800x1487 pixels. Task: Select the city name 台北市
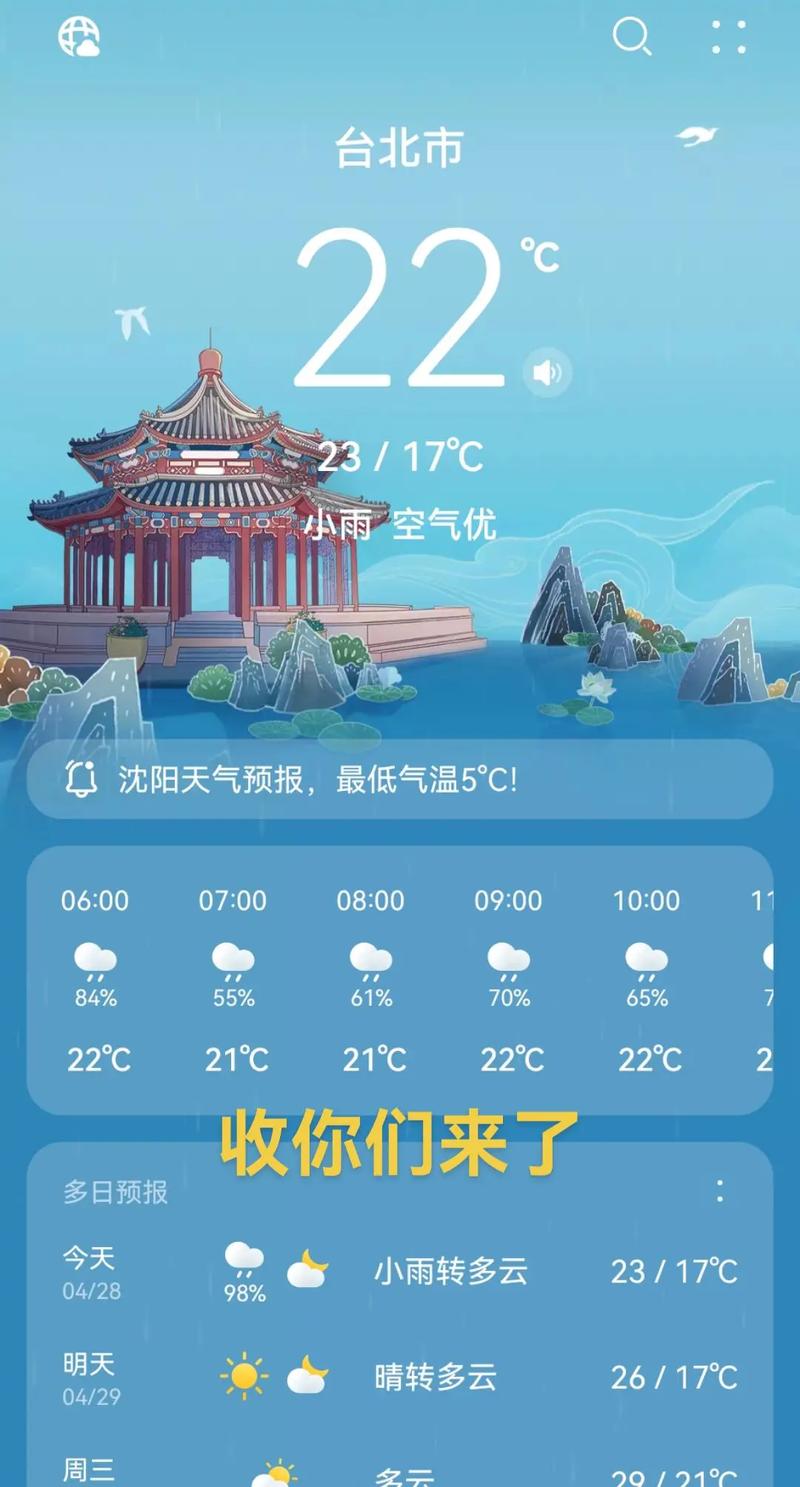[x=400, y=146]
